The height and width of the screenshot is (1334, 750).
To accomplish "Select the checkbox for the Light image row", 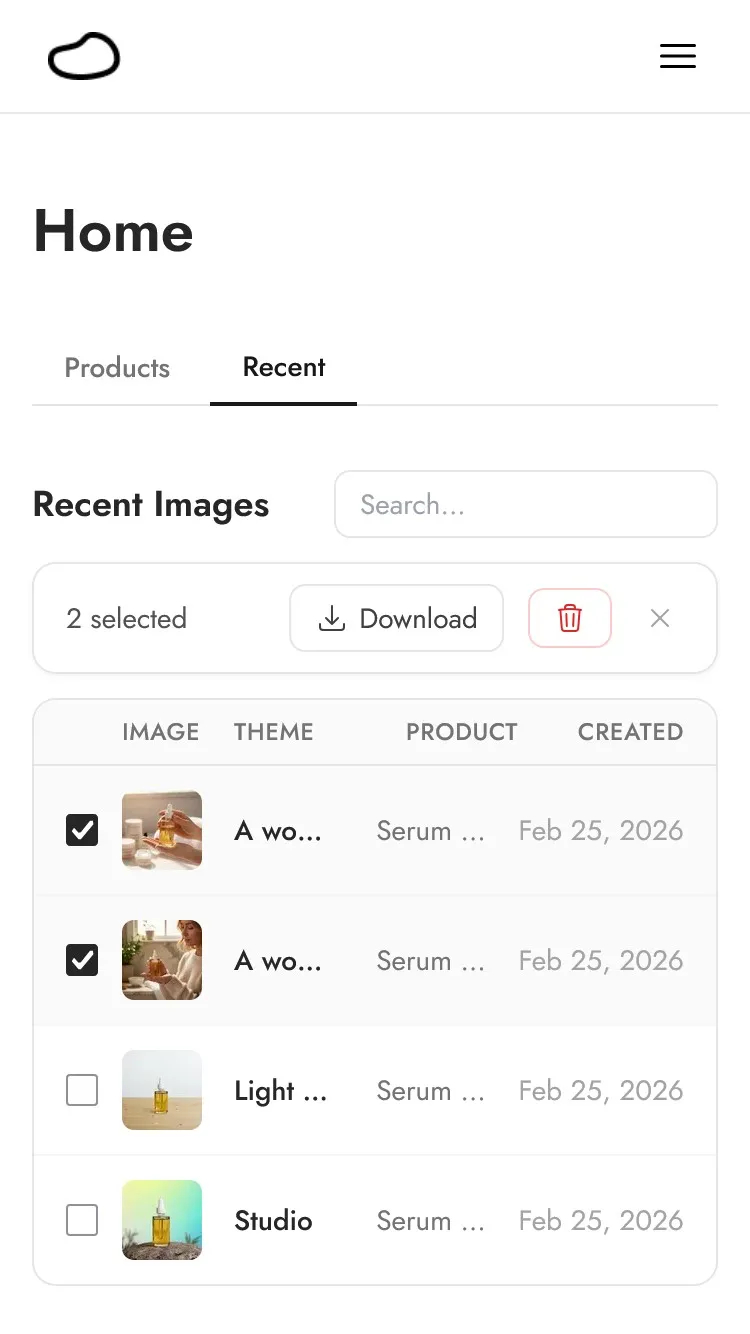I will click(82, 1090).
